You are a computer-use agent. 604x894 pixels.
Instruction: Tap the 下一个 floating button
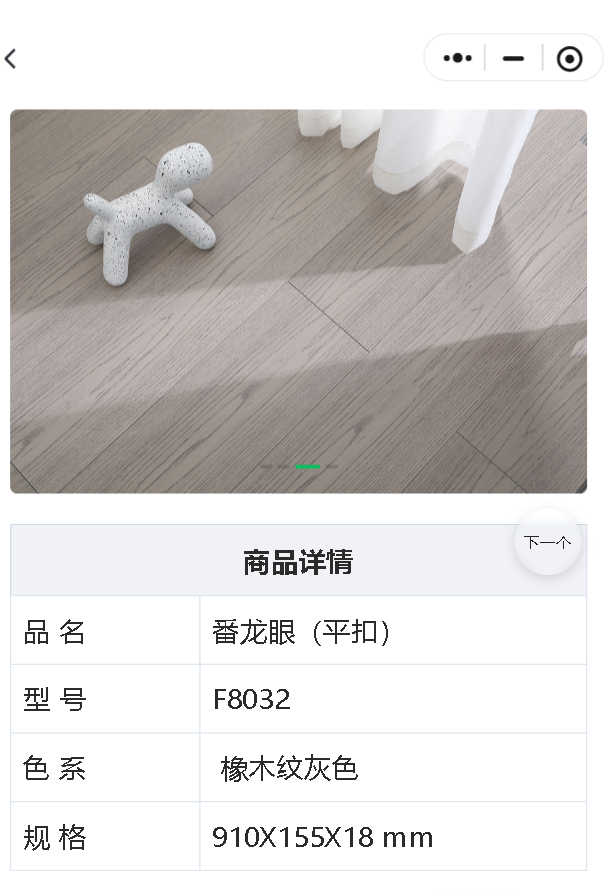[x=547, y=542]
